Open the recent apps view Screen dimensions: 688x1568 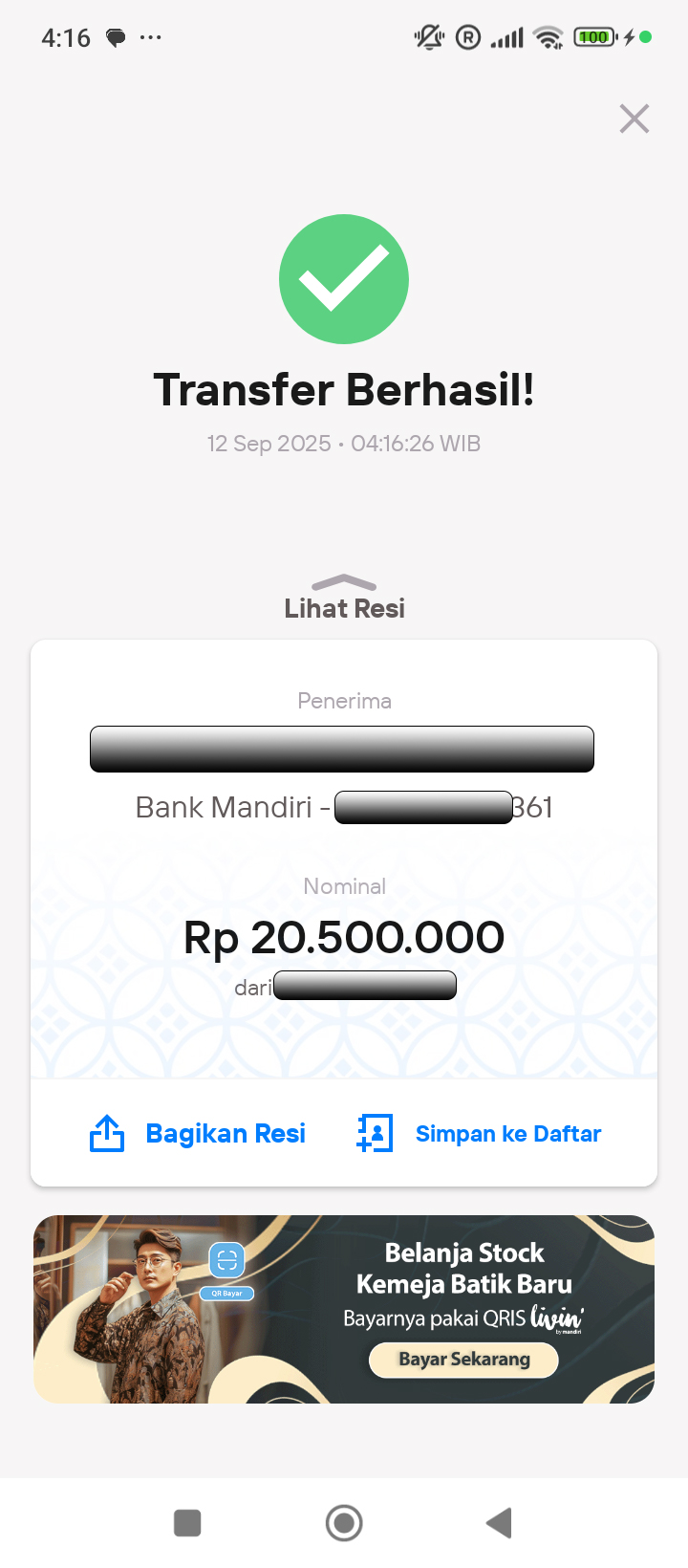tap(187, 1523)
